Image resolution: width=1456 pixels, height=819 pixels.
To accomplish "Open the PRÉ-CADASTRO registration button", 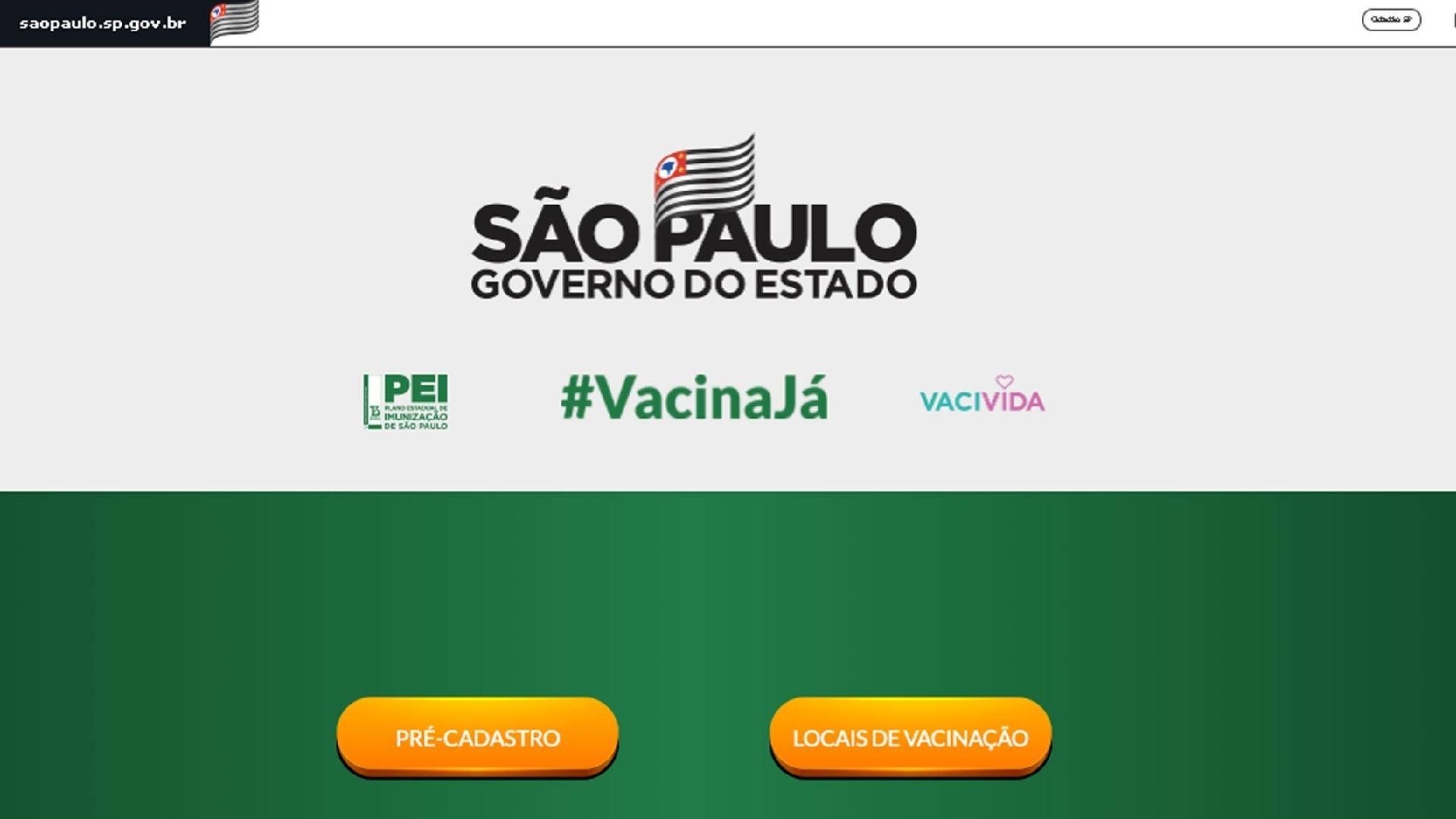I will [x=478, y=736].
